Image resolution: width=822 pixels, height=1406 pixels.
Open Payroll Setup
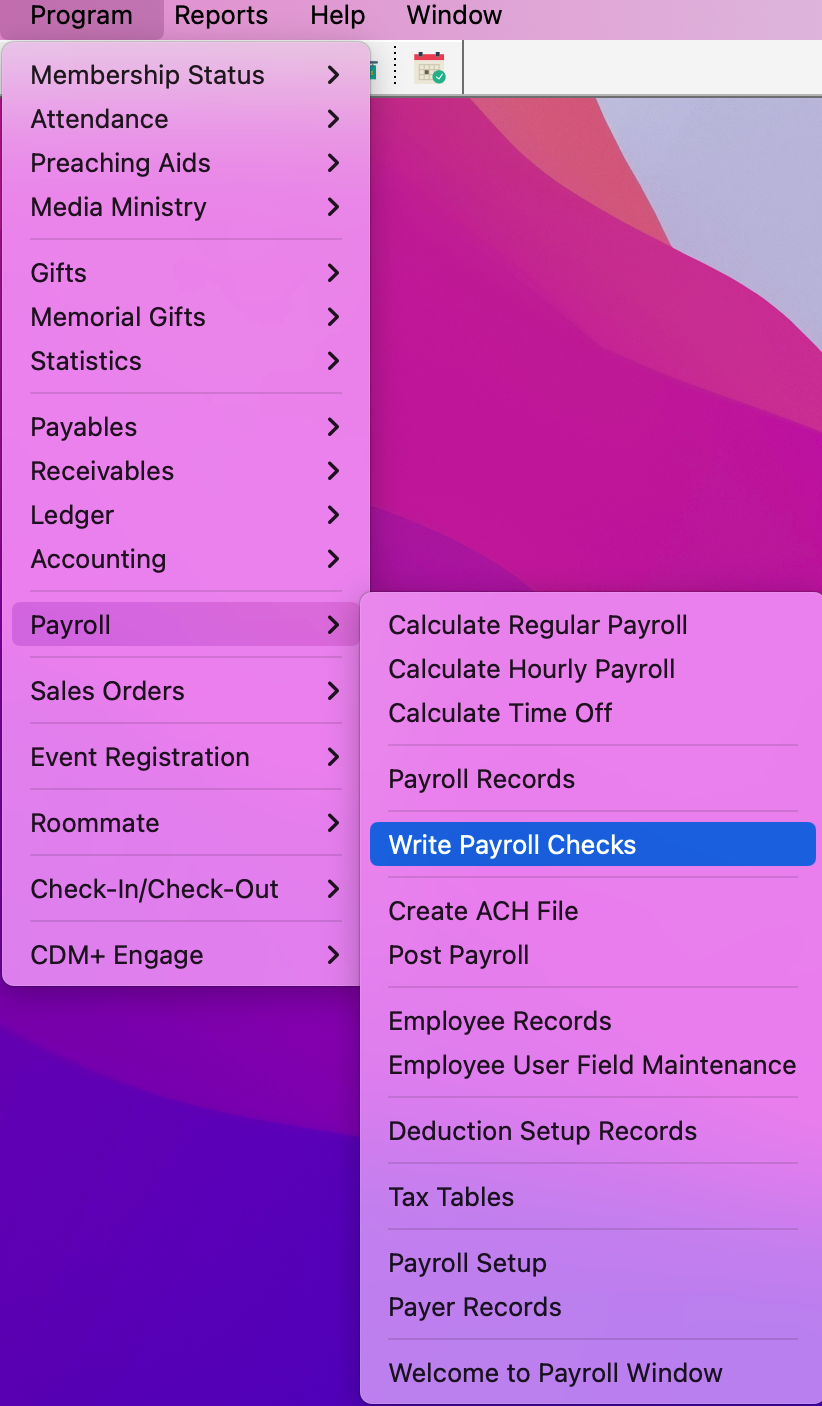point(467,1263)
